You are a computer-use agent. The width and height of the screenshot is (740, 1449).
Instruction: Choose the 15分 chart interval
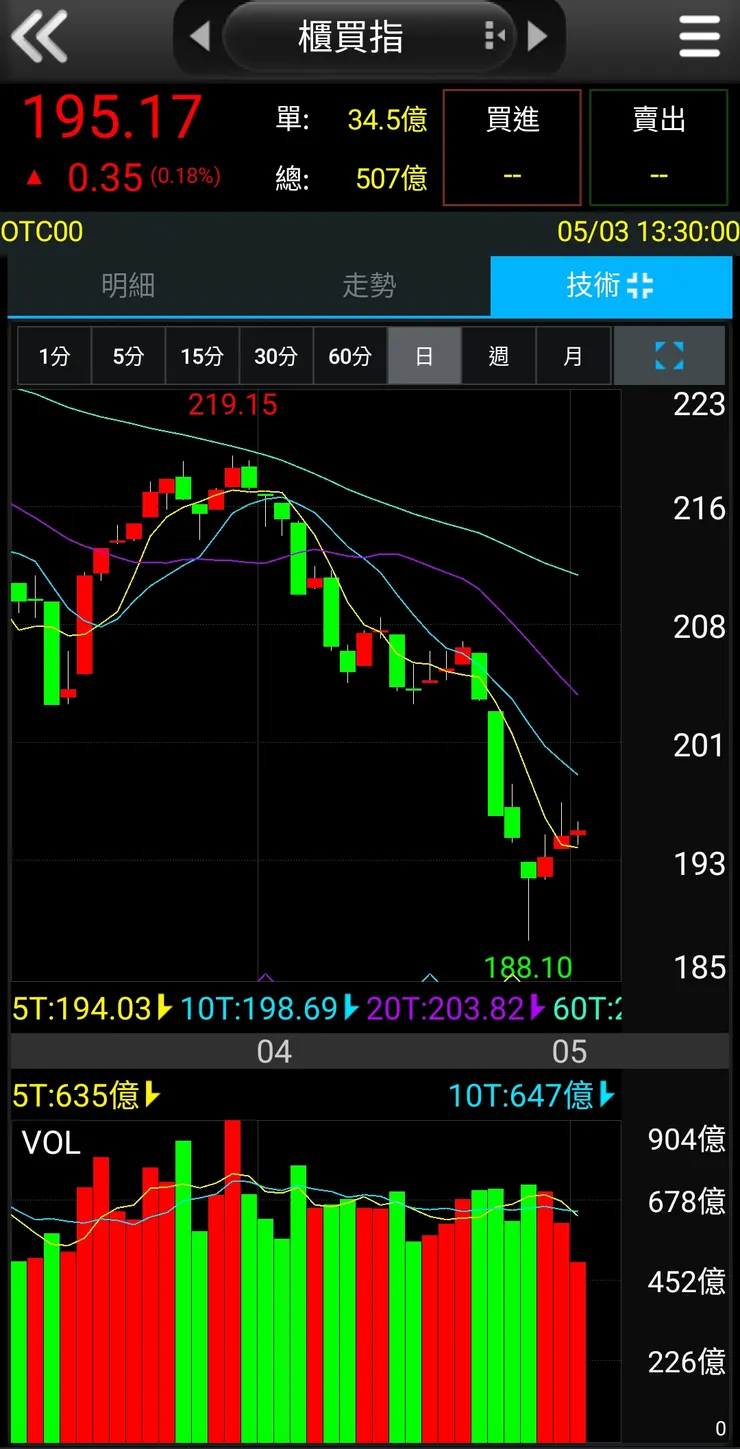(x=202, y=356)
